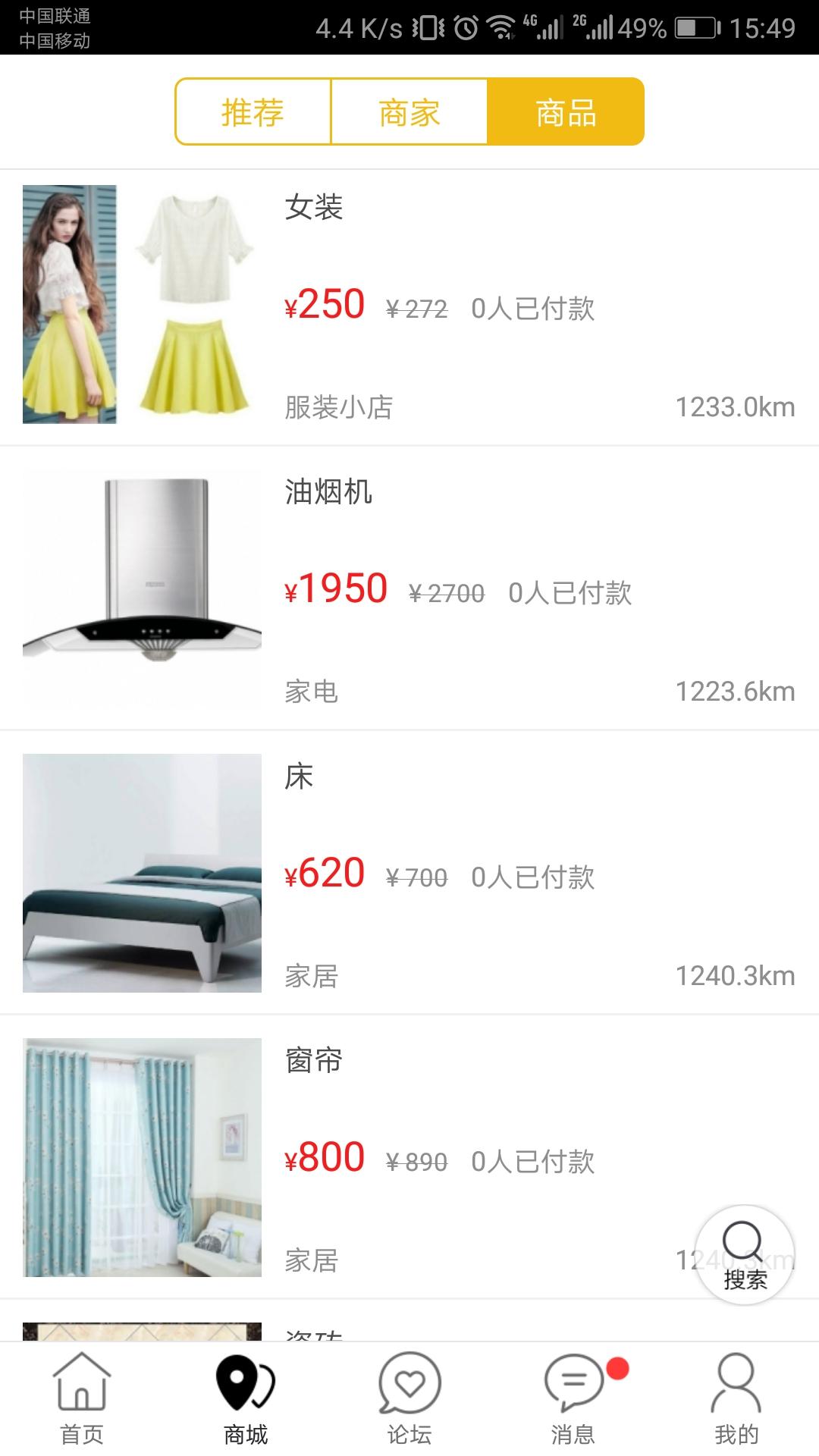
Task: Tap the bed product thumbnail
Action: point(141,872)
